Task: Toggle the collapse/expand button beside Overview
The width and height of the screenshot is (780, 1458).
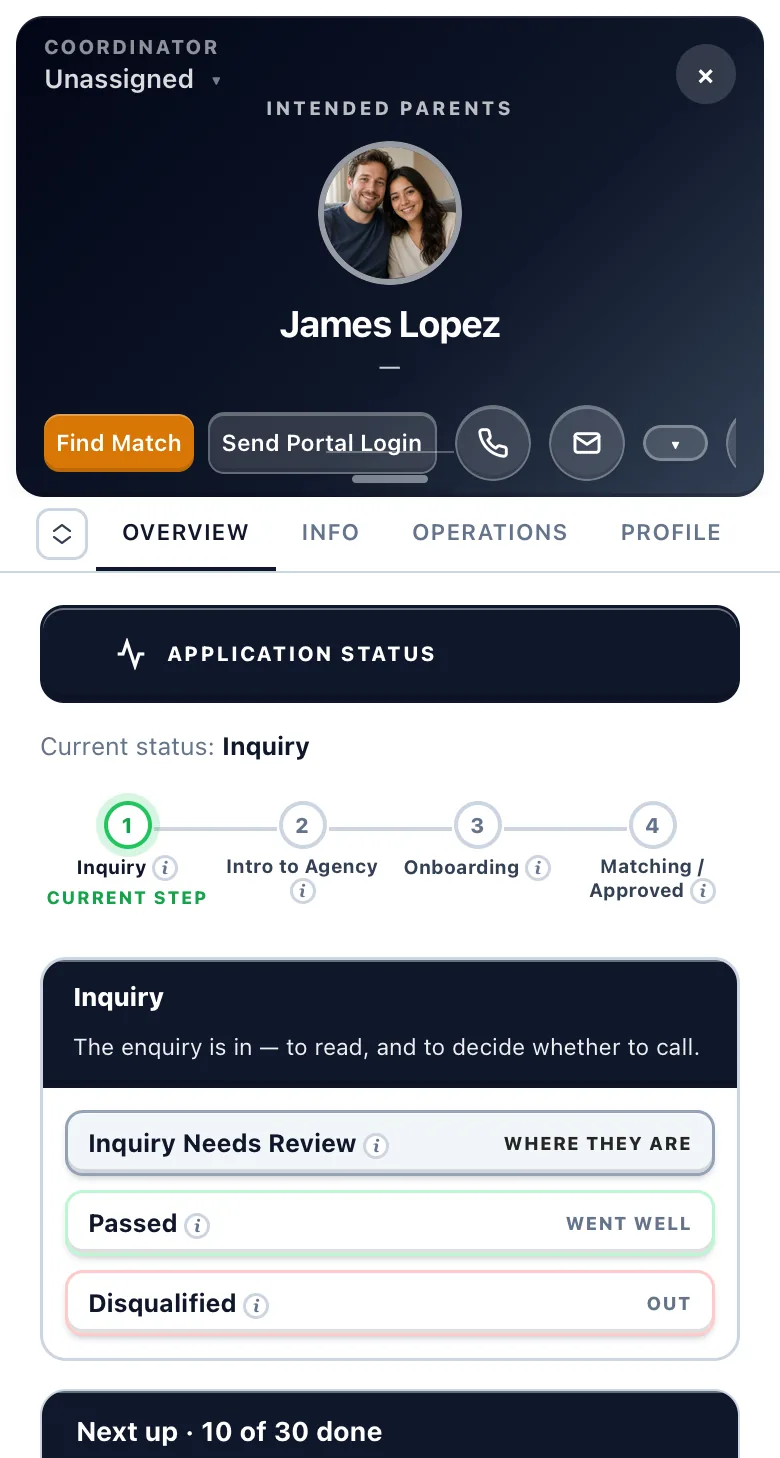Action: click(62, 534)
